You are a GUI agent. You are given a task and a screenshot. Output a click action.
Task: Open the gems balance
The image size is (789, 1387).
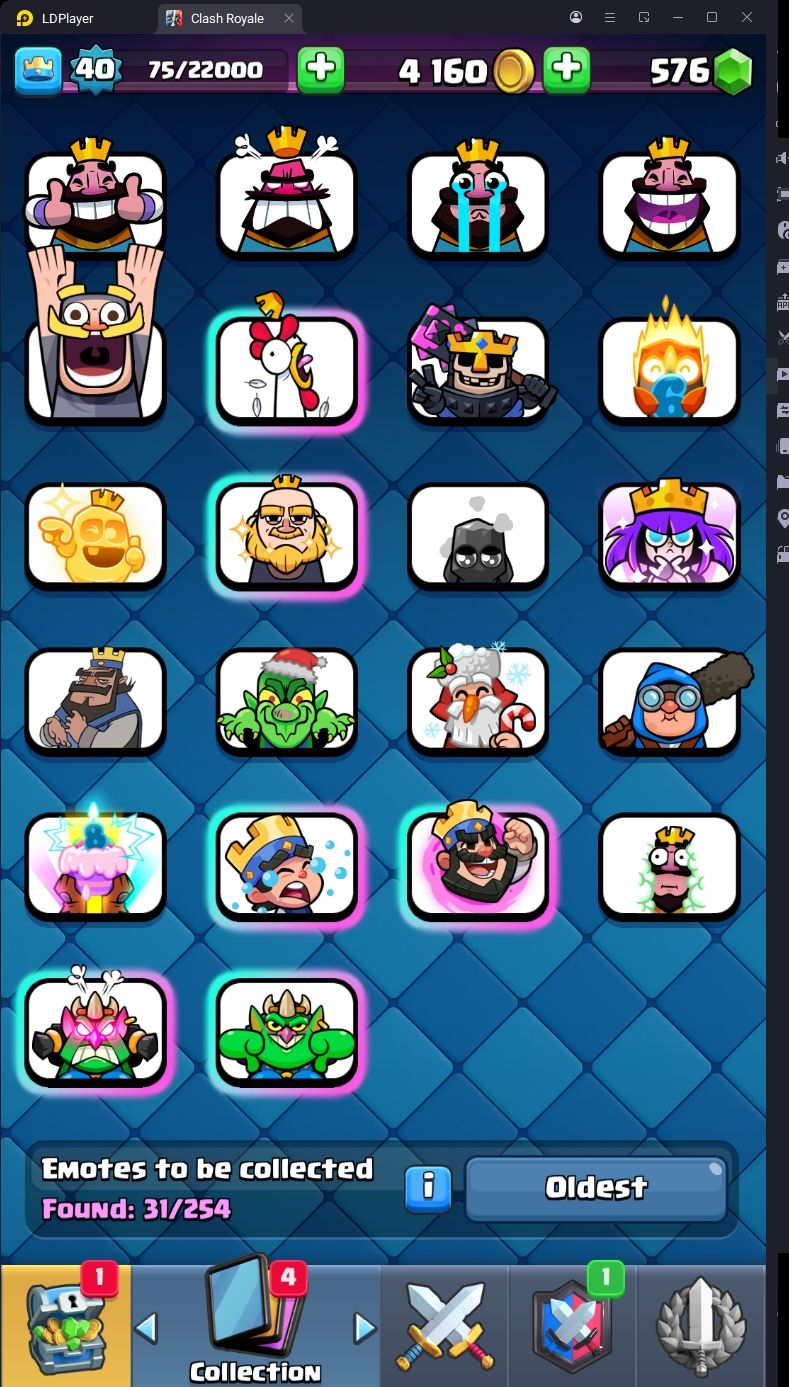point(700,71)
